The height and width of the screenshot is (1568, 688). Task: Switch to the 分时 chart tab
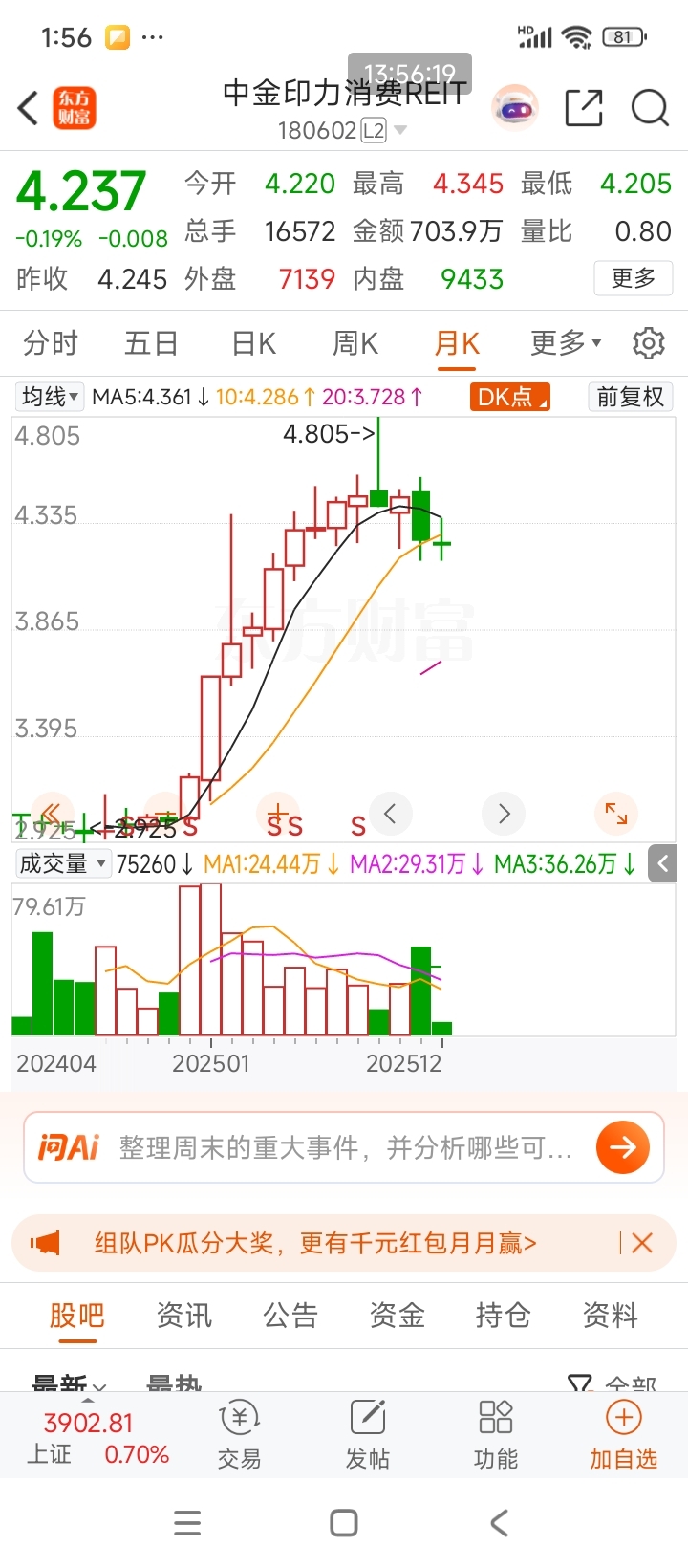[x=51, y=343]
